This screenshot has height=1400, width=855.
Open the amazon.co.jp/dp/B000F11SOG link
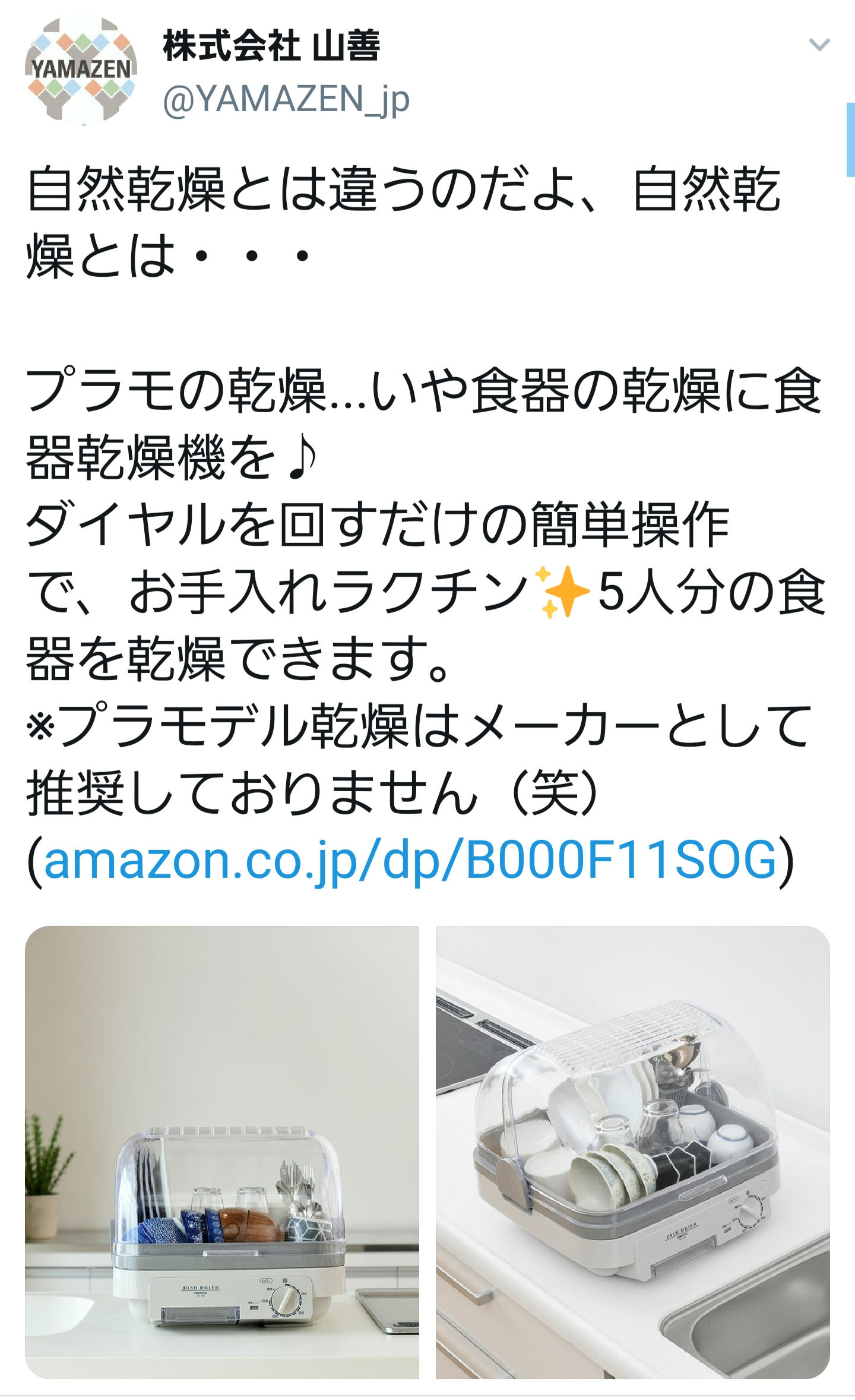click(410, 860)
